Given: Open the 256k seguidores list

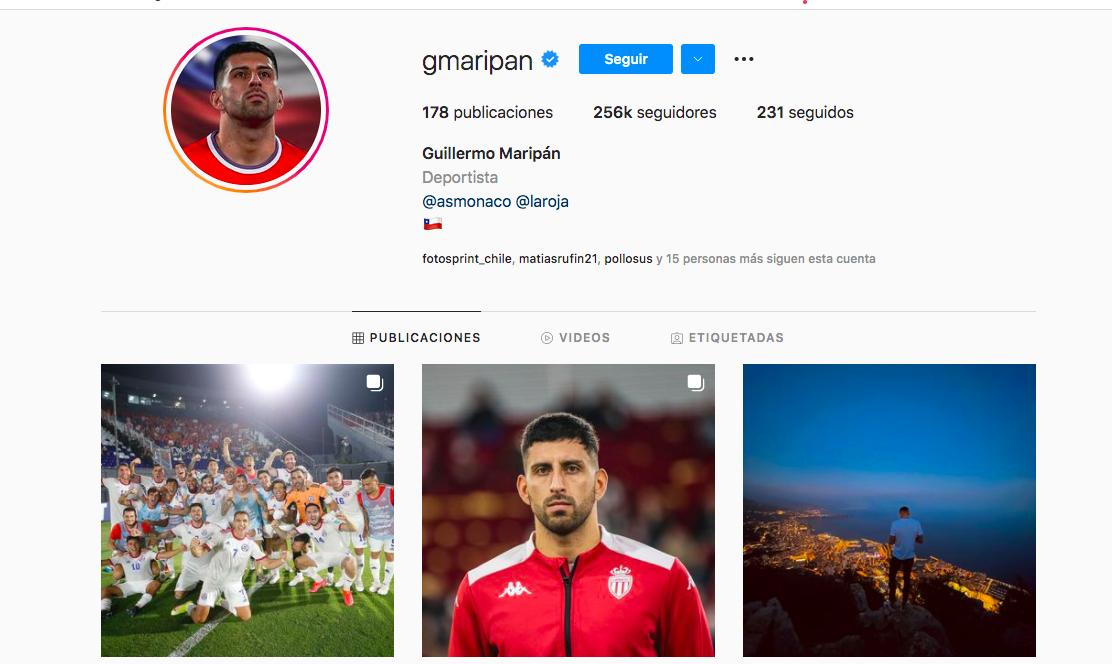Looking at the screenshot, I should (x=654, y=113).
